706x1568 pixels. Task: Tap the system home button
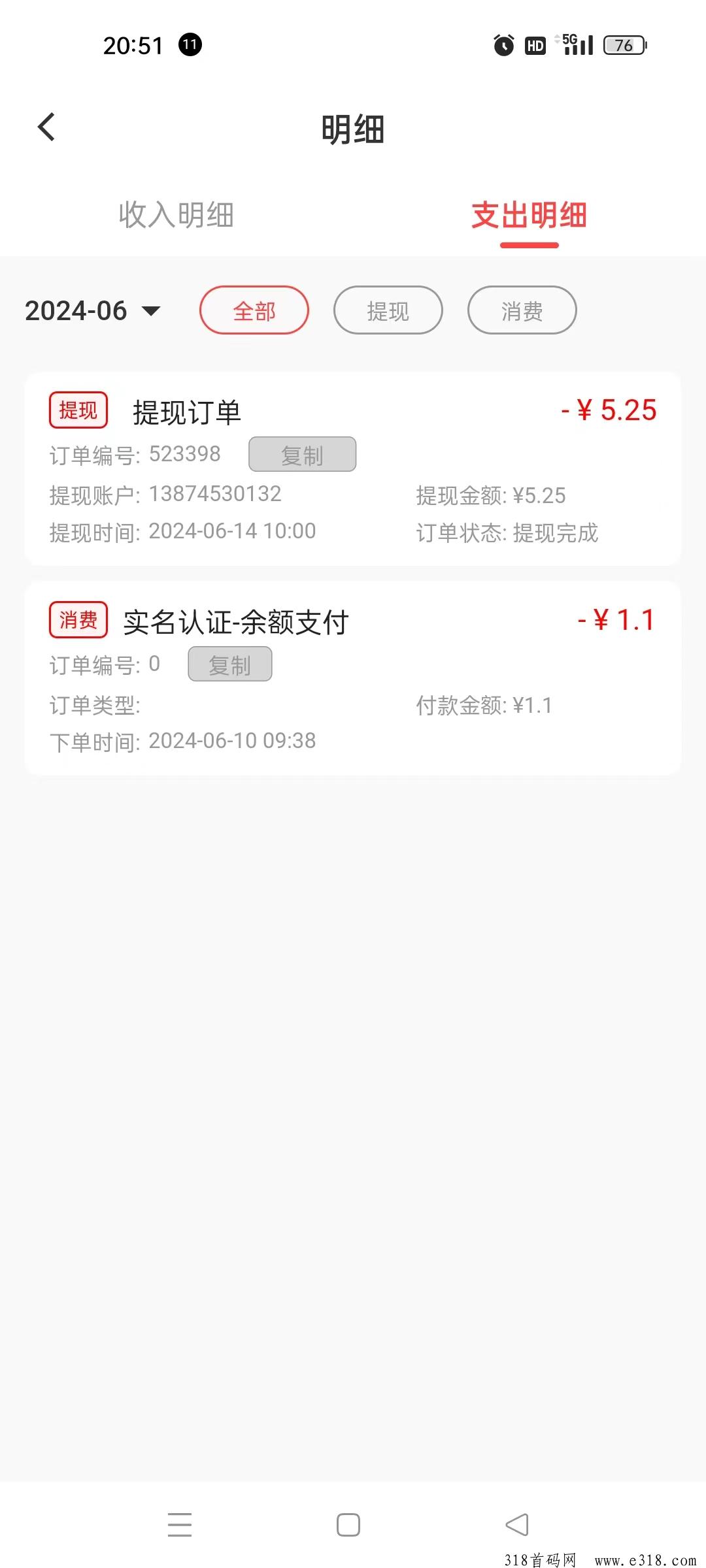348,1525
